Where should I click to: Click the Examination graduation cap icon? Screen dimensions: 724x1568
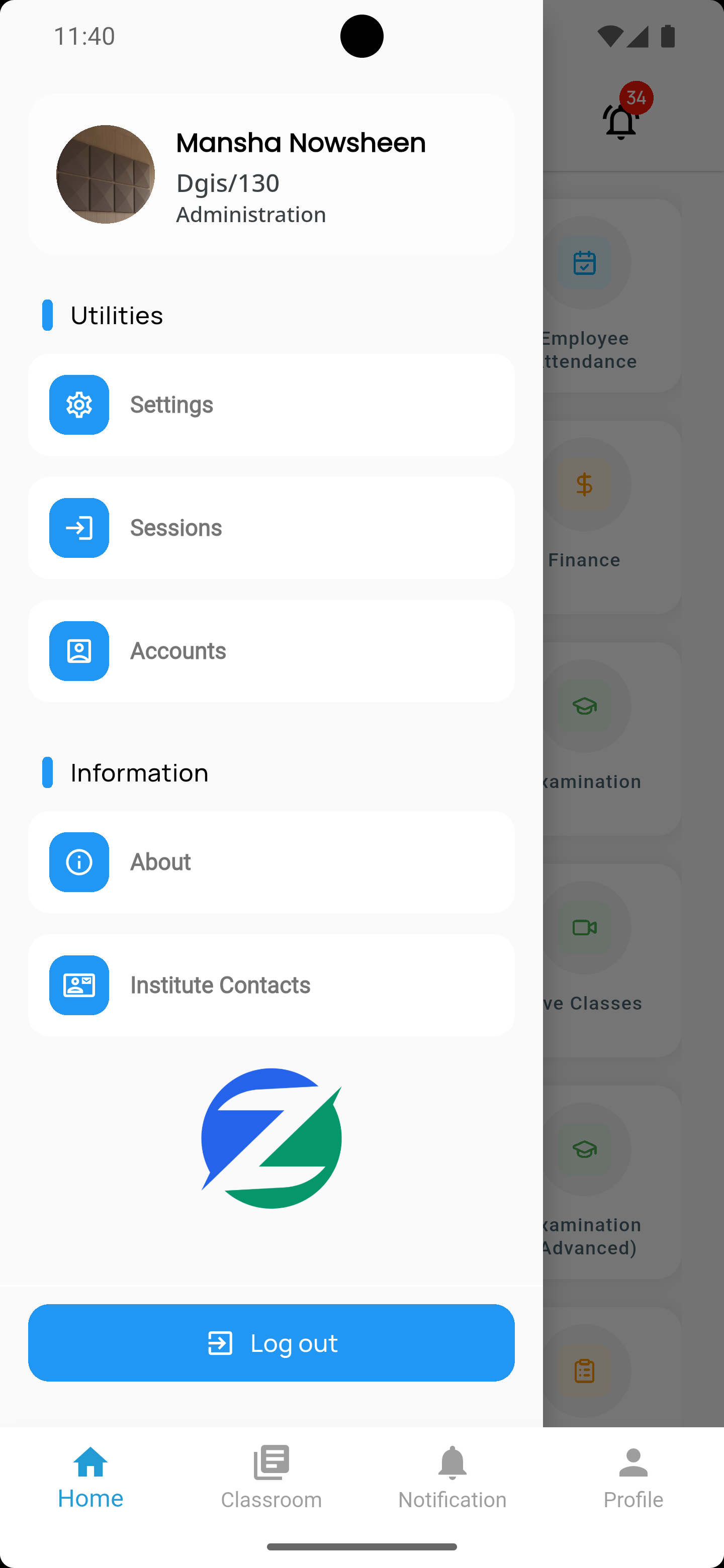coord(583,707)
